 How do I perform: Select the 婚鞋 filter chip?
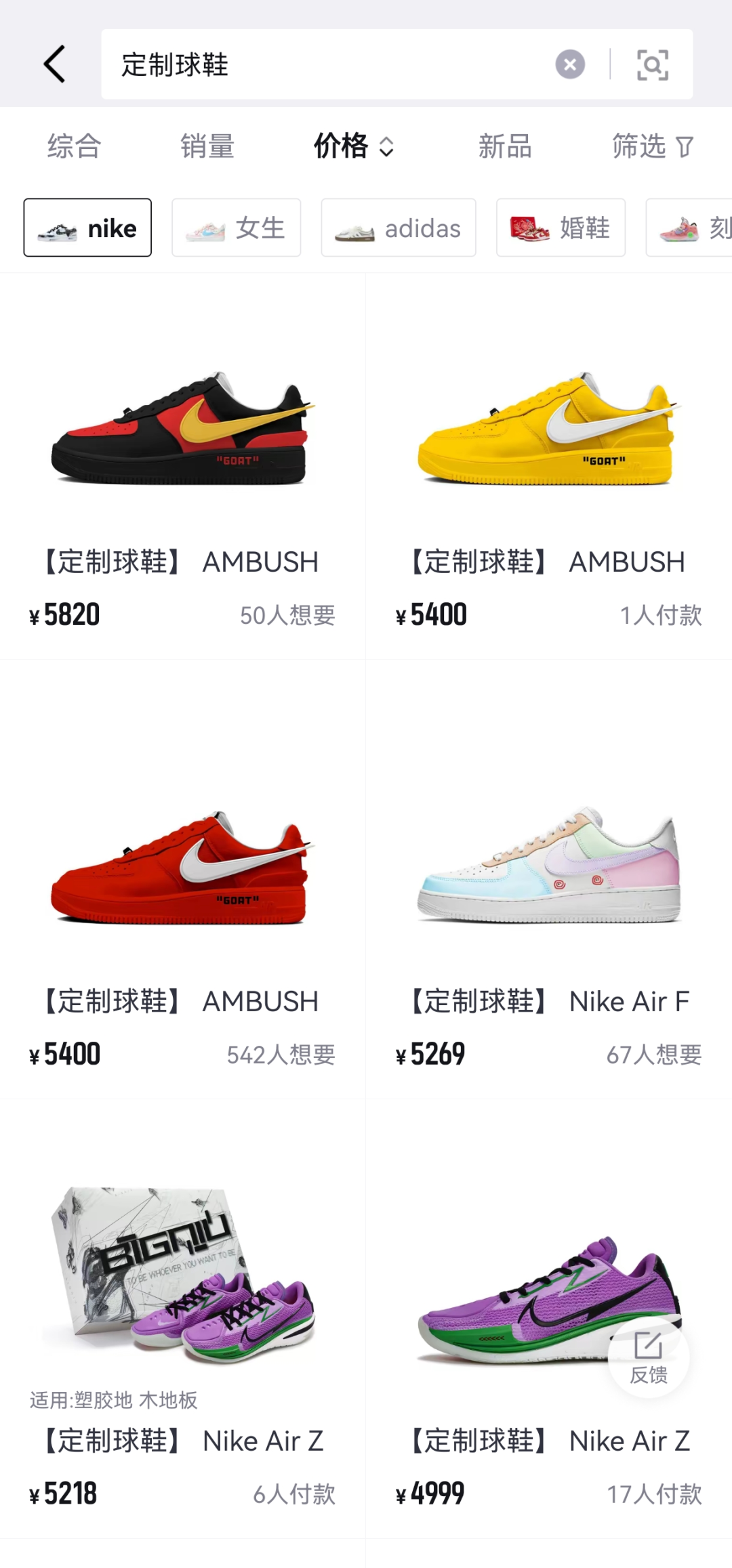[x=561, y=228]
